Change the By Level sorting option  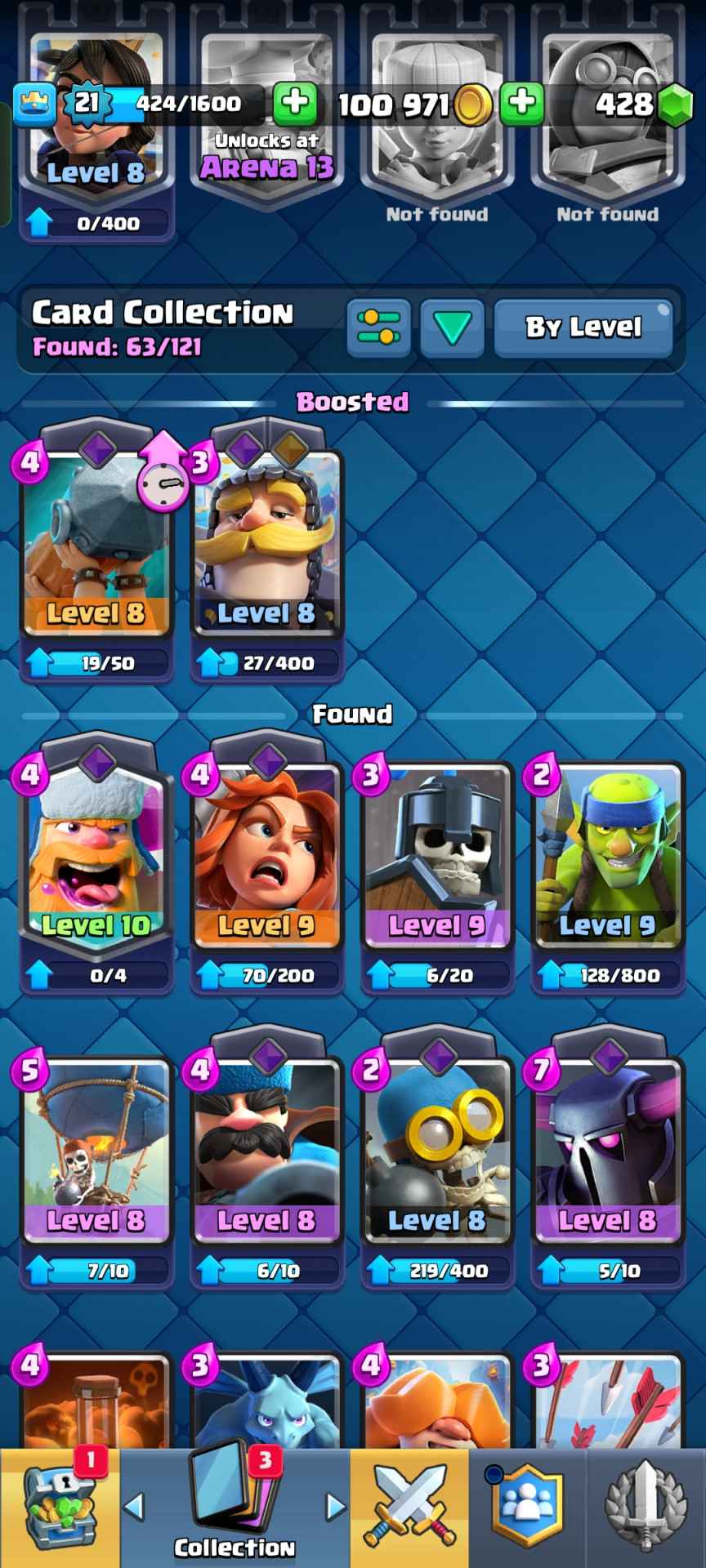[x=583, y=327]
